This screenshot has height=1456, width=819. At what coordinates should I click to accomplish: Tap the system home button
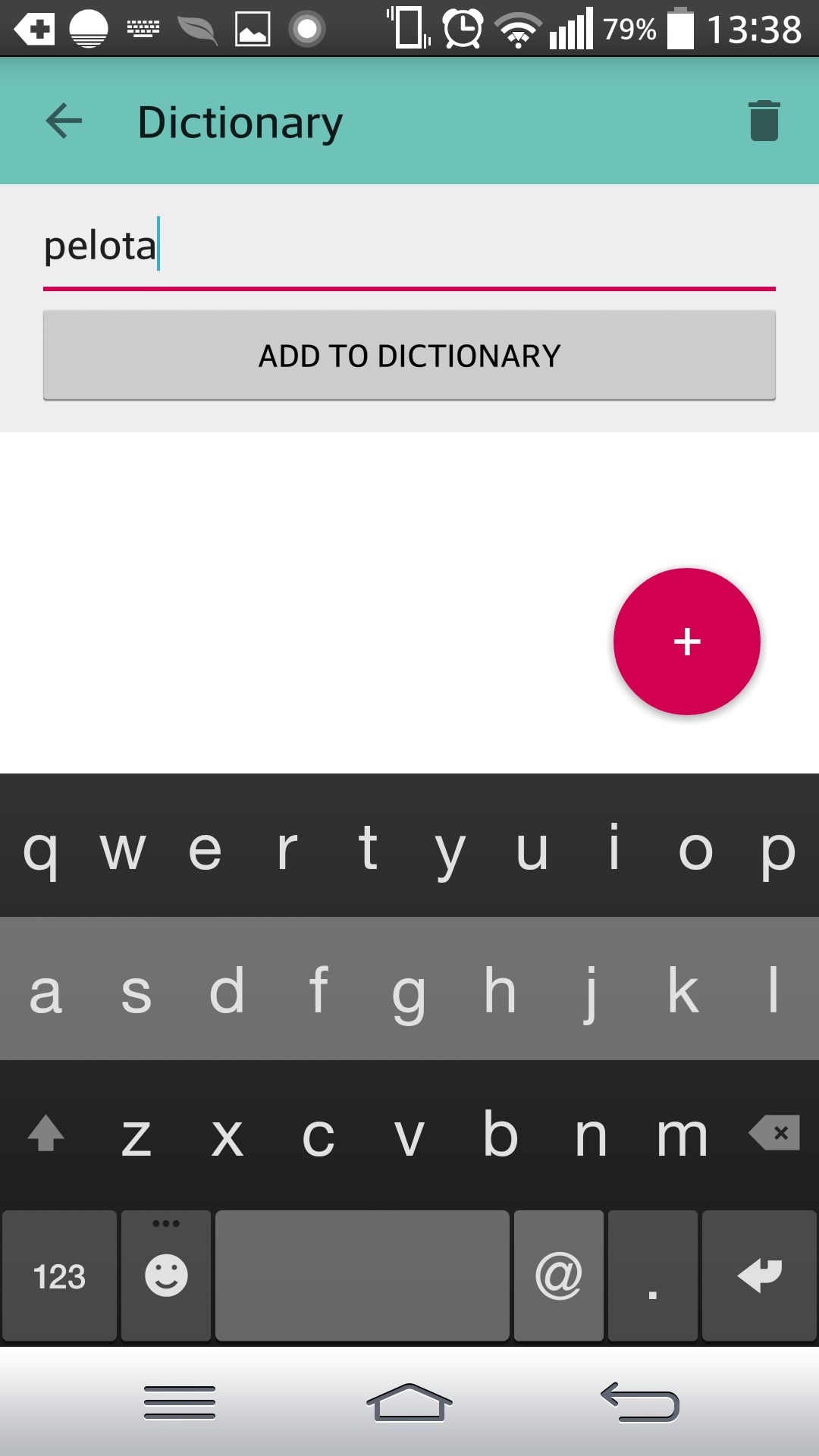pyautogui.click(x=409, y=1403)
